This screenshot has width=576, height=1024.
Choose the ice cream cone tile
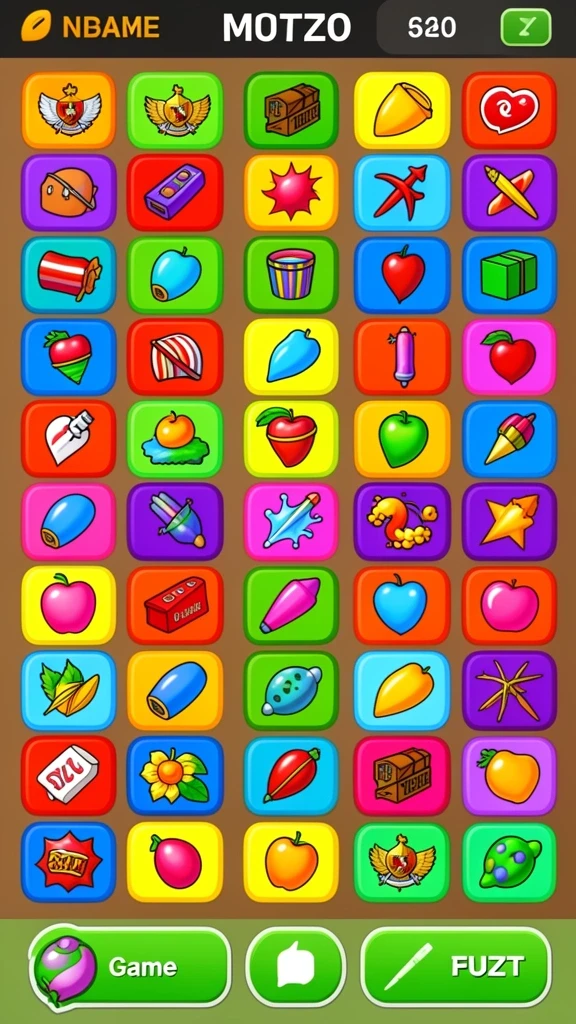pos(509,439)
